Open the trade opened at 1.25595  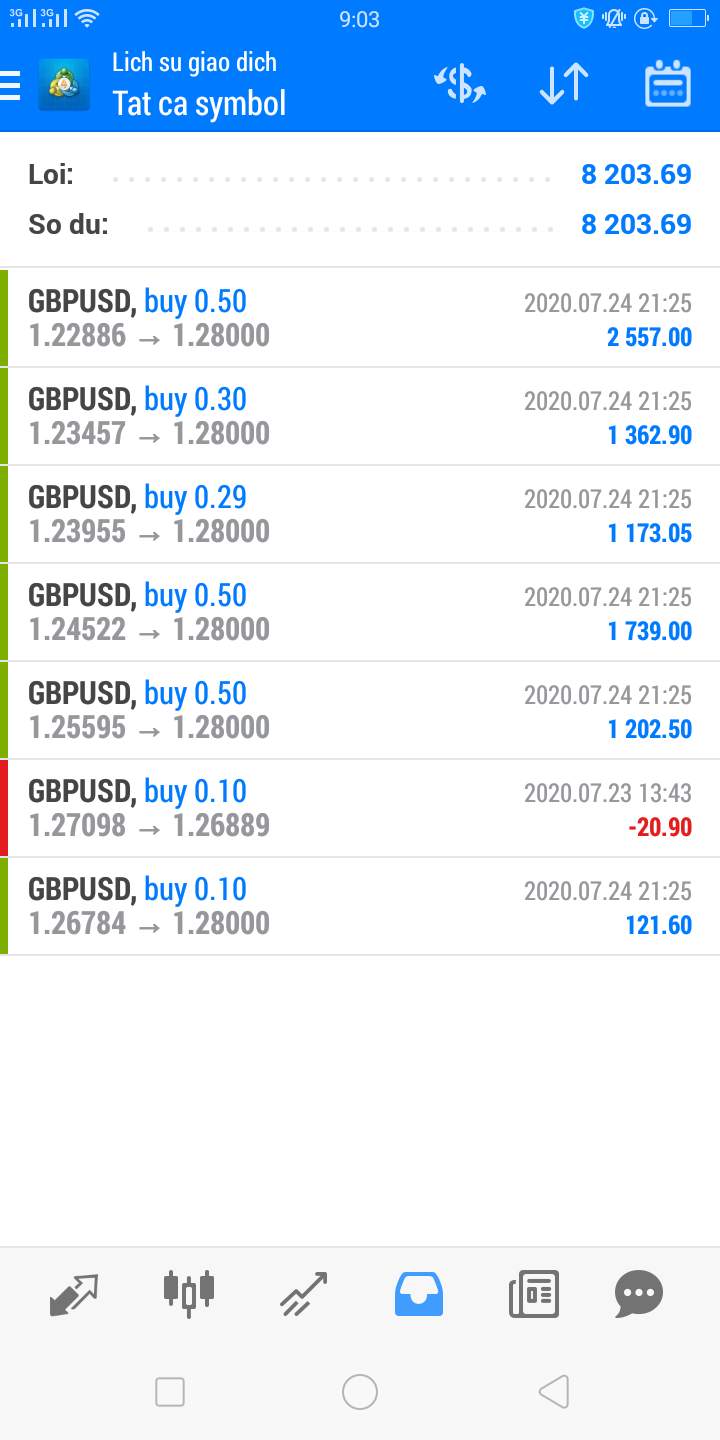360,710
